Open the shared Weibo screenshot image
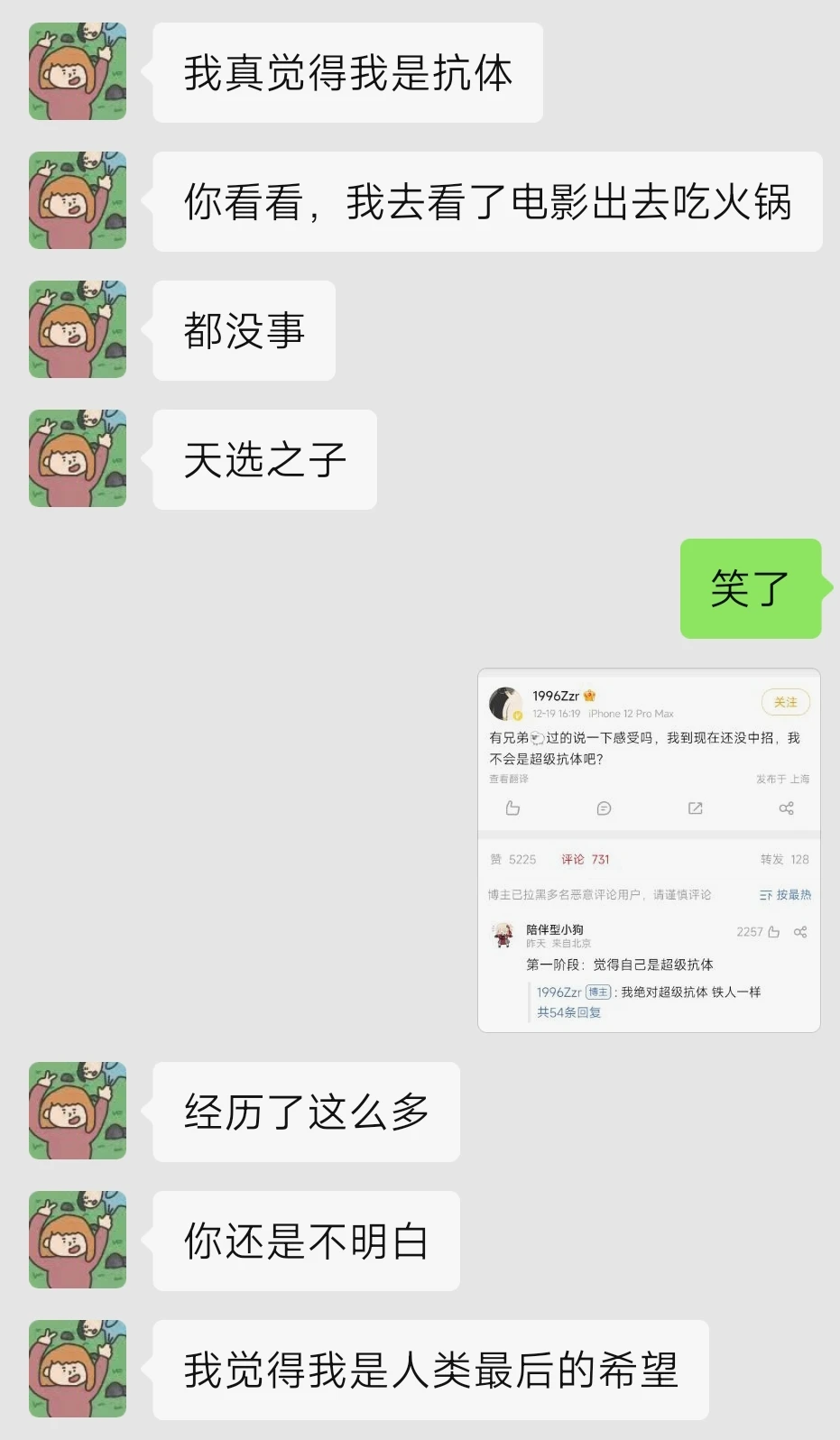This screenshot has width=840, height=1440. click(x=649, y=850)
